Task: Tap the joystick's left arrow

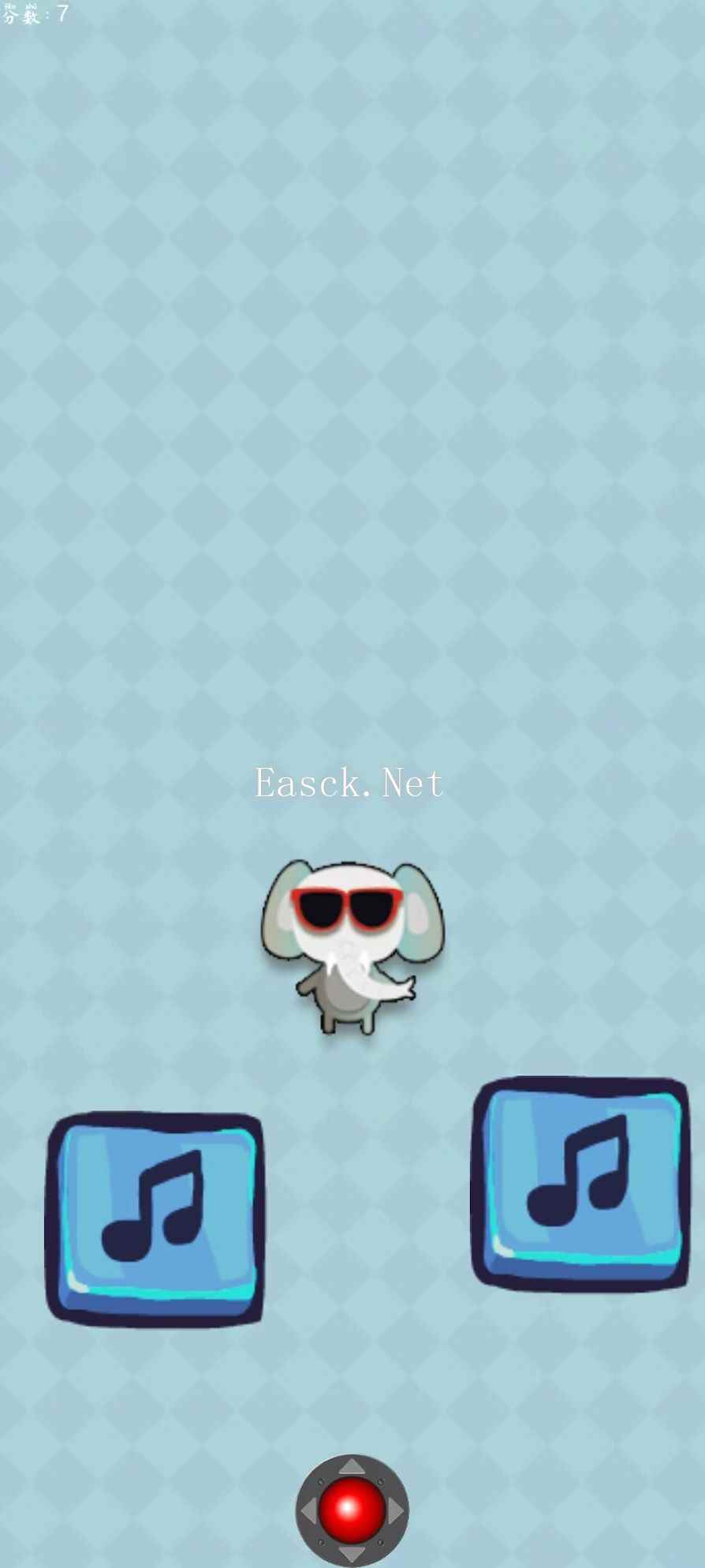Action: click(308, 1510)
